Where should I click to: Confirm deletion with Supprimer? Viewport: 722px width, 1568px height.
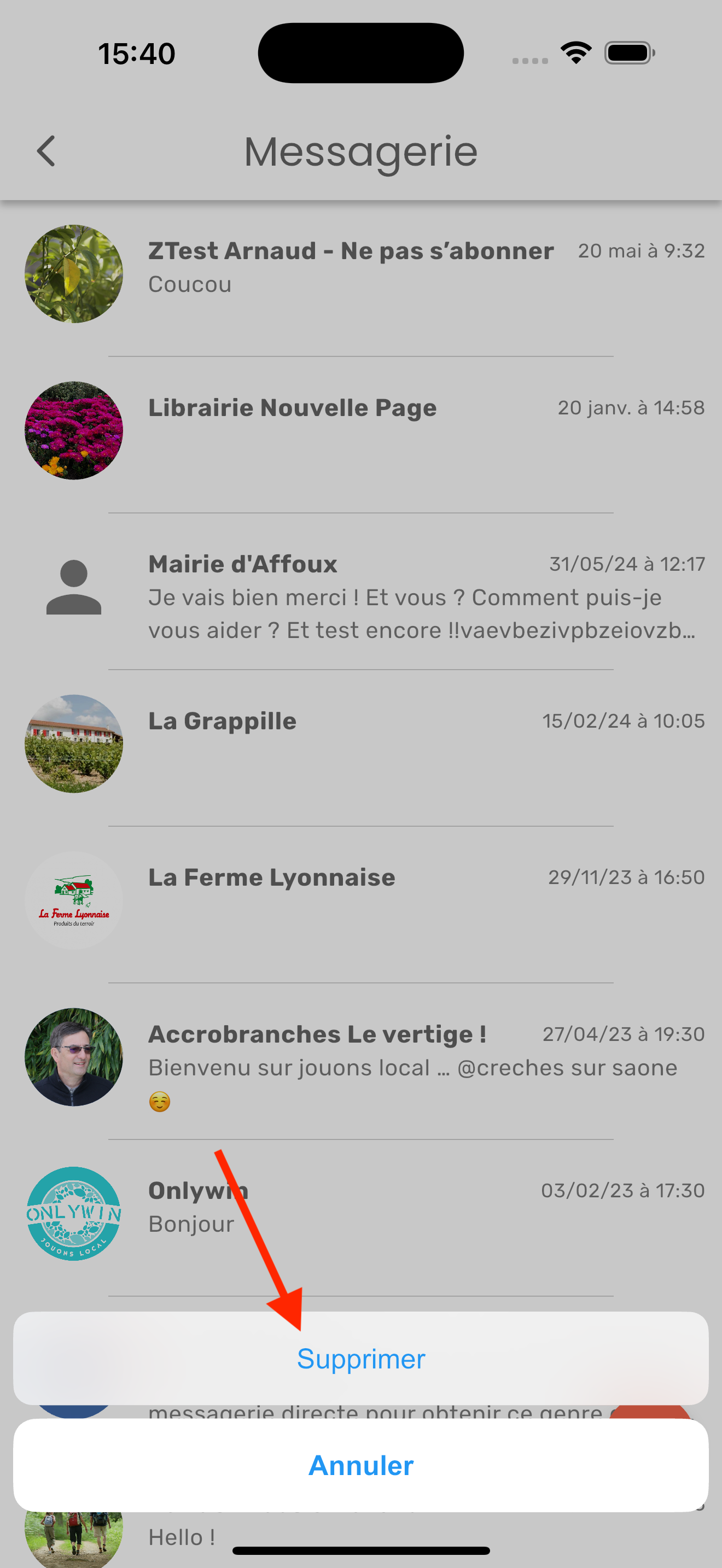361,1359
